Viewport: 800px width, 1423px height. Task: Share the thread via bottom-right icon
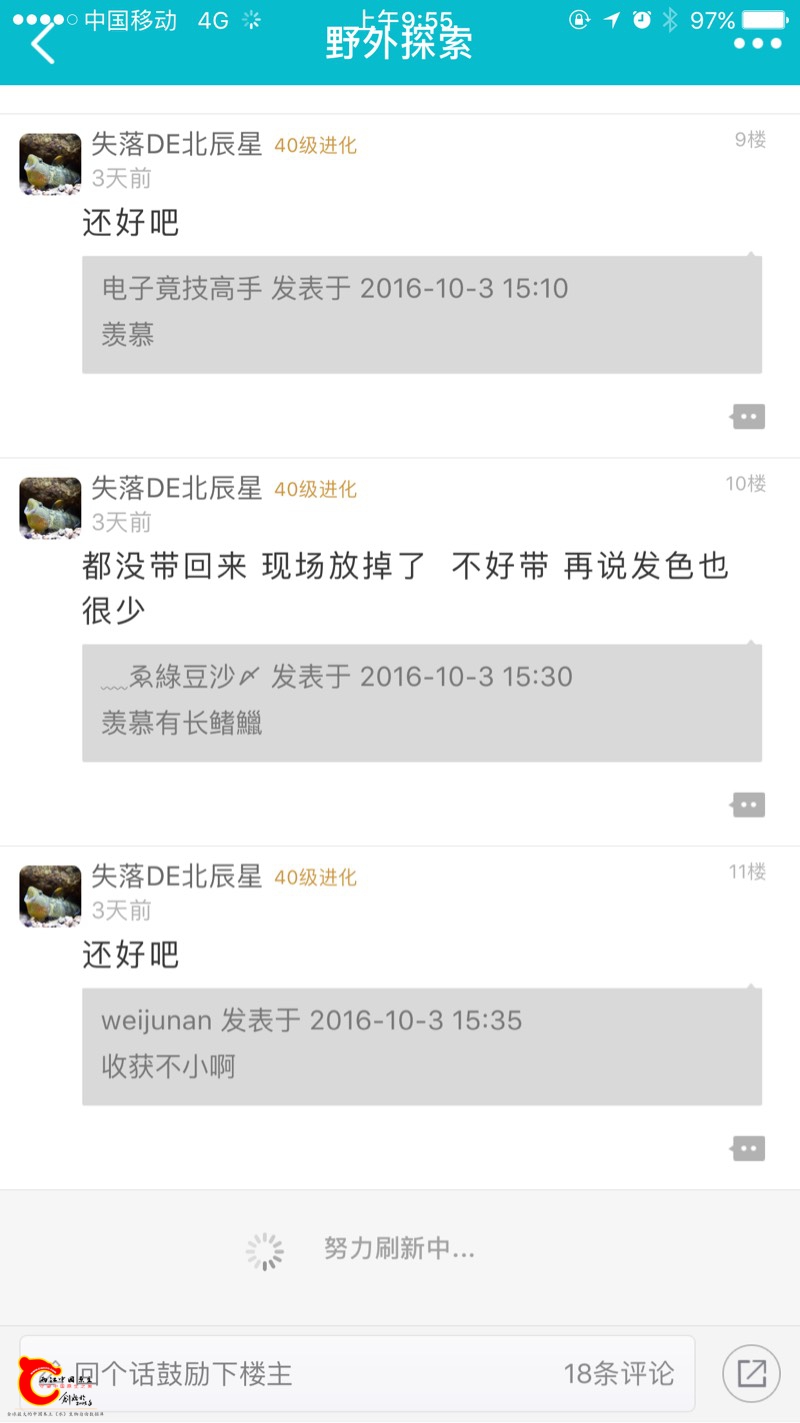click(751, 1373)
